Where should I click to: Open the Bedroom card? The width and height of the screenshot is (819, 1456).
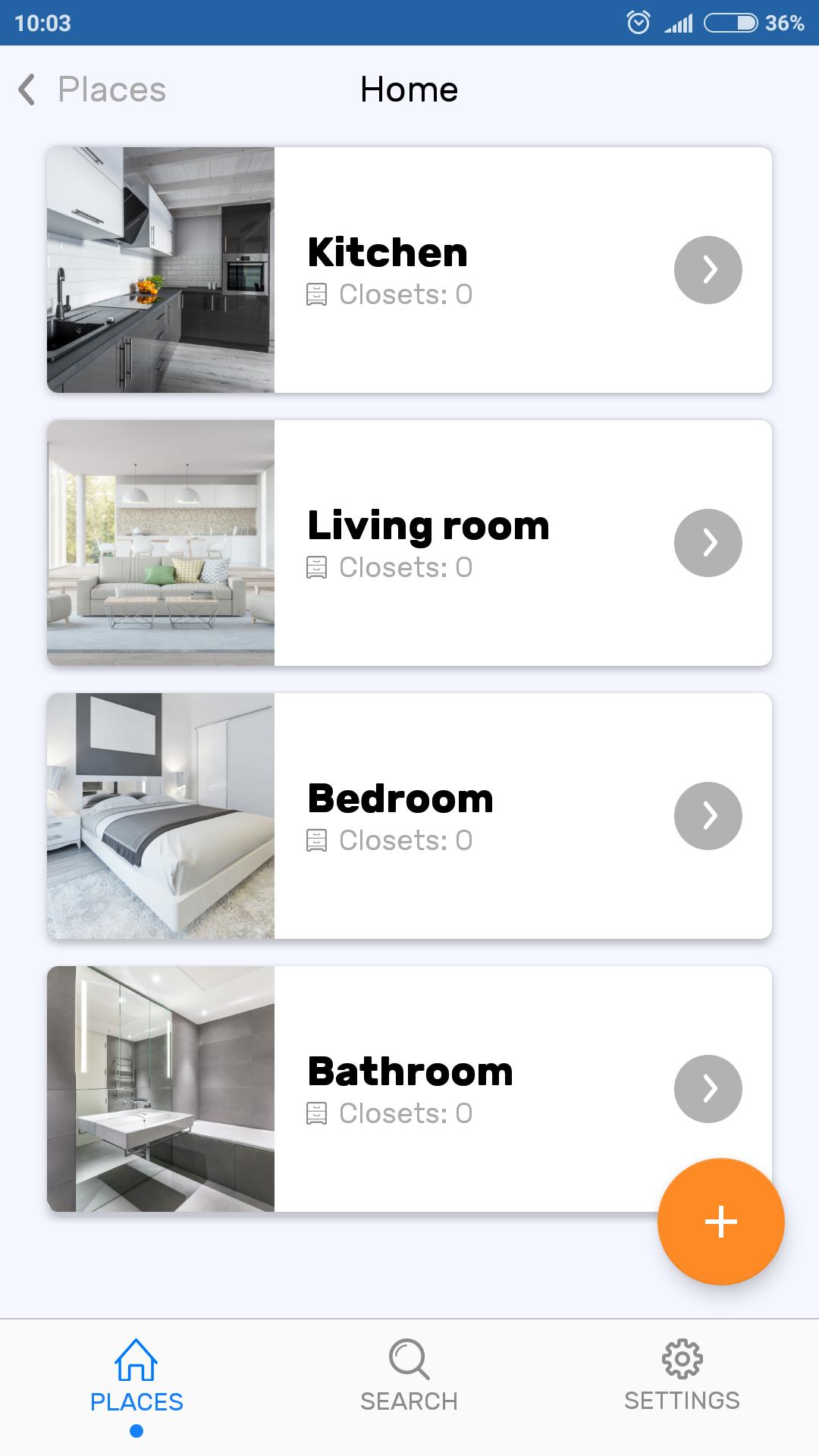tap(409, 816)
